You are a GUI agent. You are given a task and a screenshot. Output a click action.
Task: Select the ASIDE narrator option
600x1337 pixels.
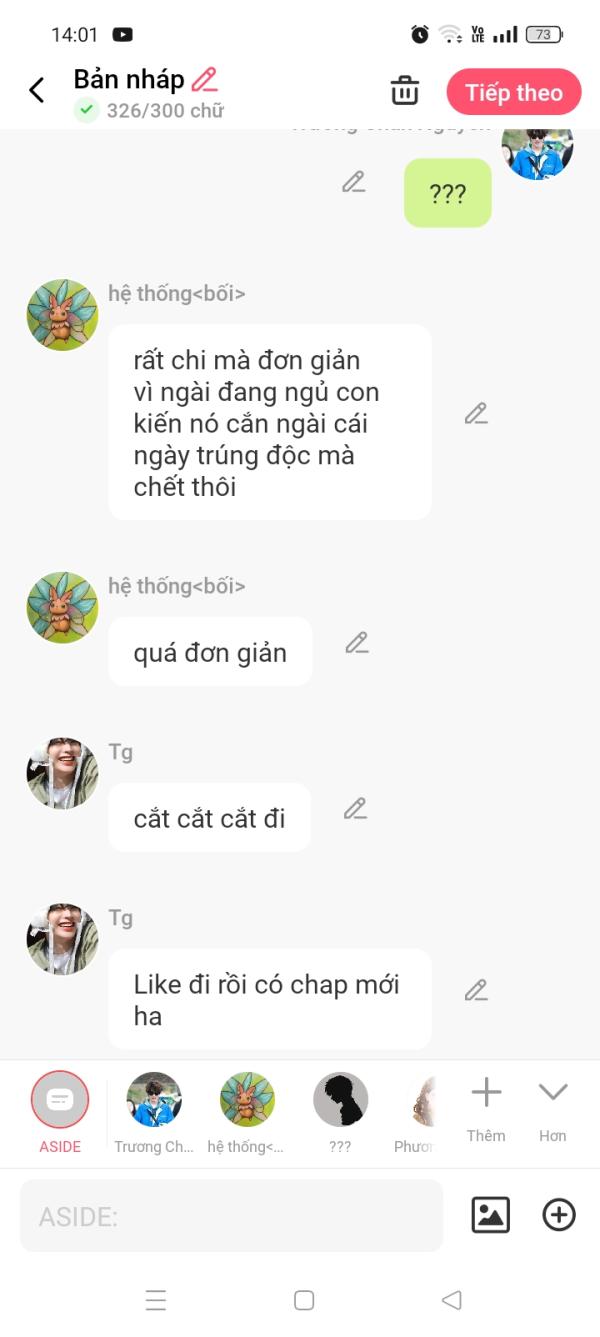click(60, 1112)
